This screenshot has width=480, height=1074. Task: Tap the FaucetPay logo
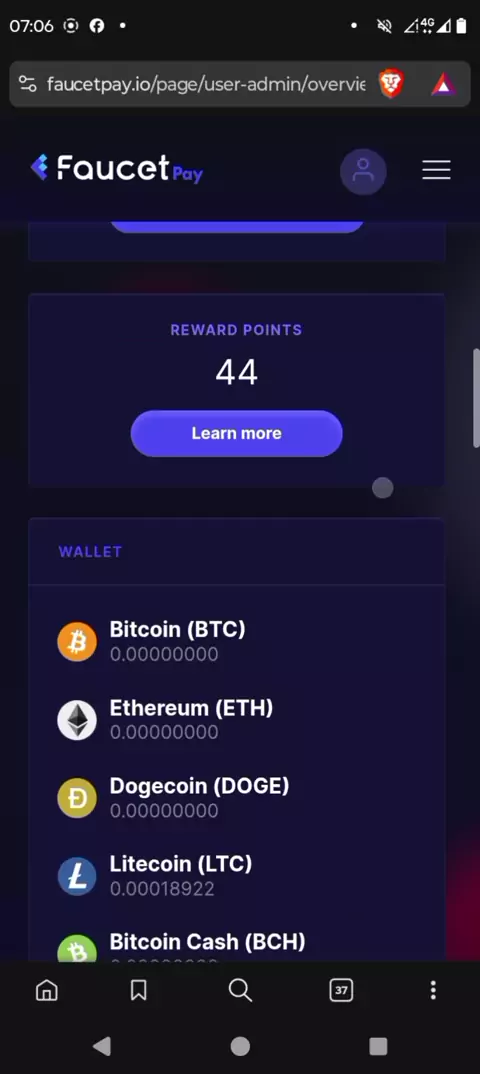click(116, 168)
